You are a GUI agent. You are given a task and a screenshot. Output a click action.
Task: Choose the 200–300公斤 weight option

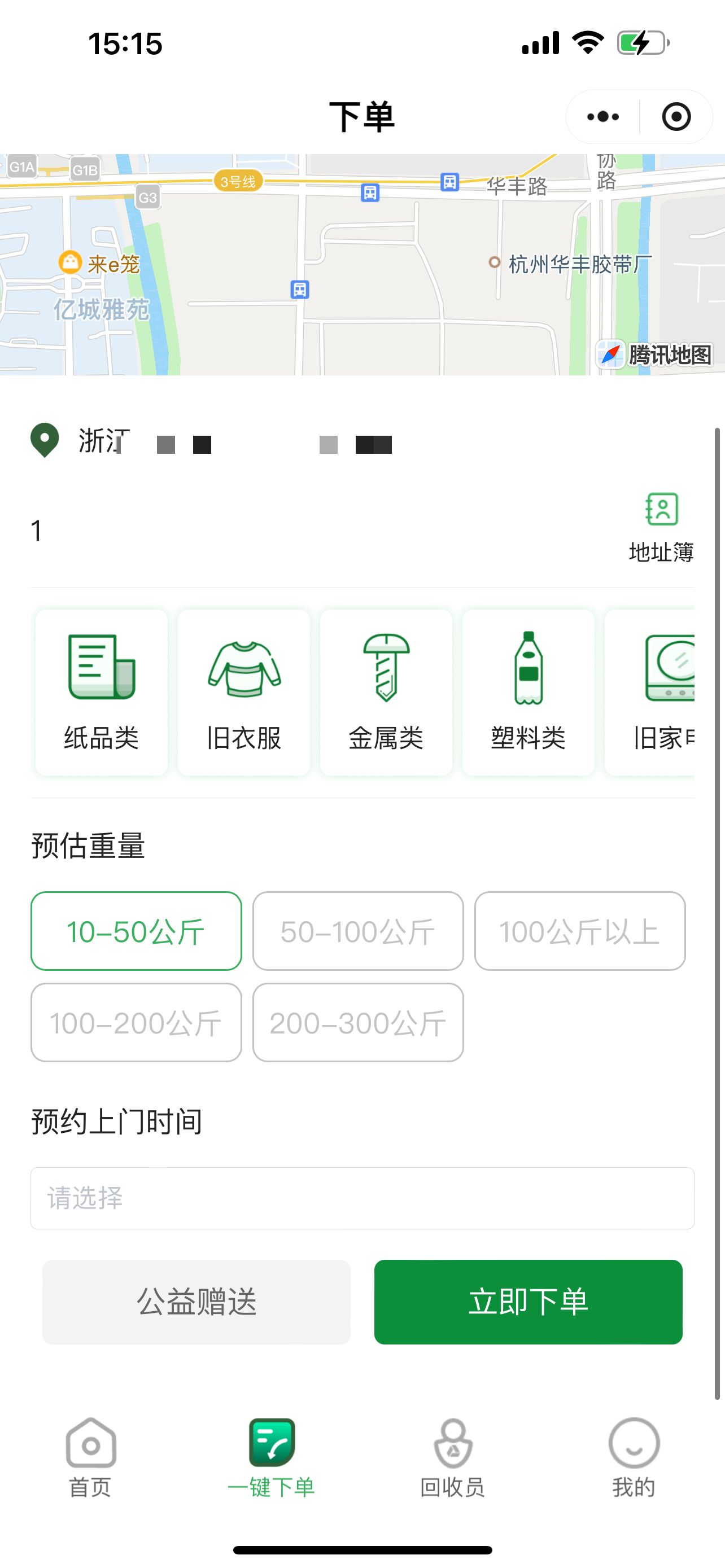point(358,1022)
